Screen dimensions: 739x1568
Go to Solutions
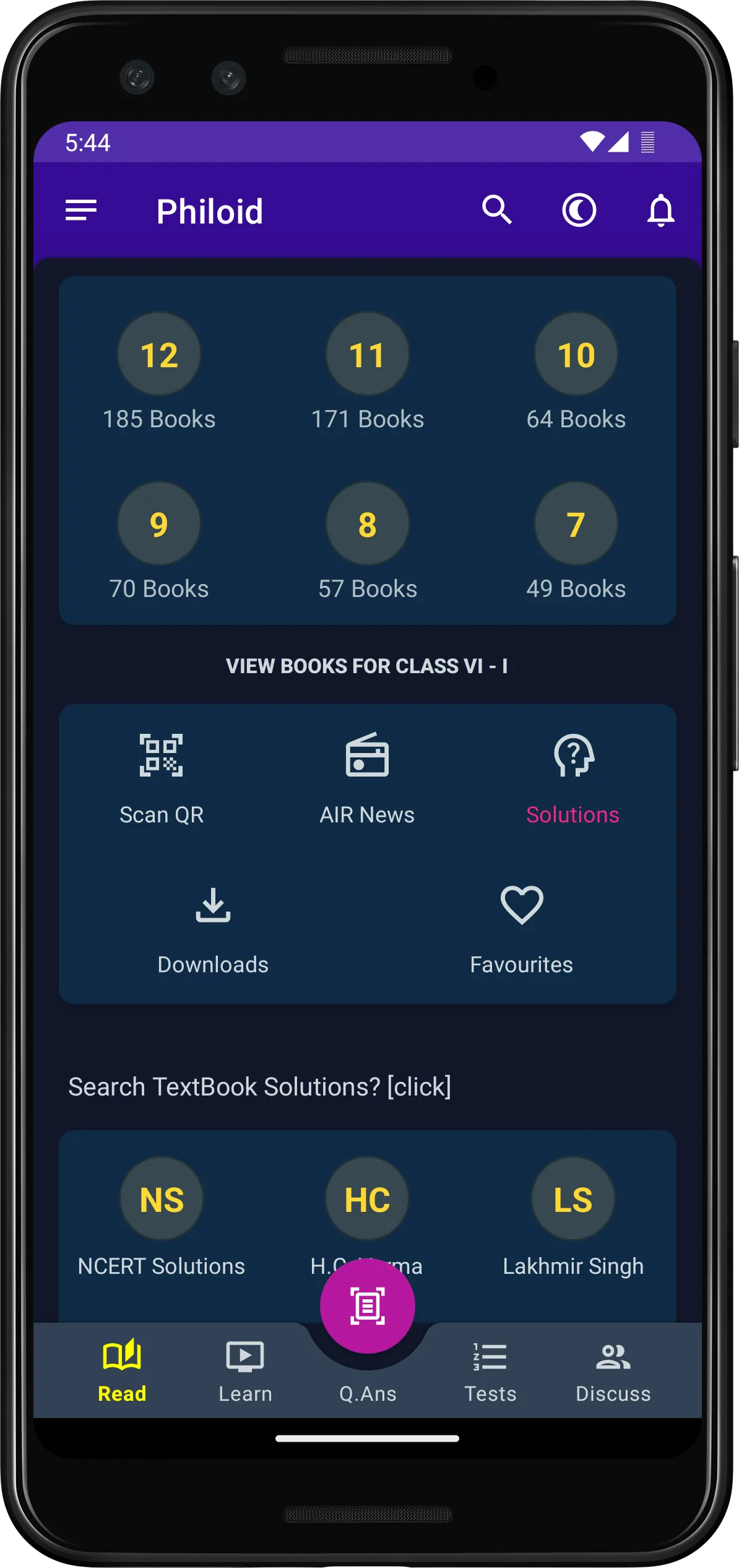click(x=573, y=779)
